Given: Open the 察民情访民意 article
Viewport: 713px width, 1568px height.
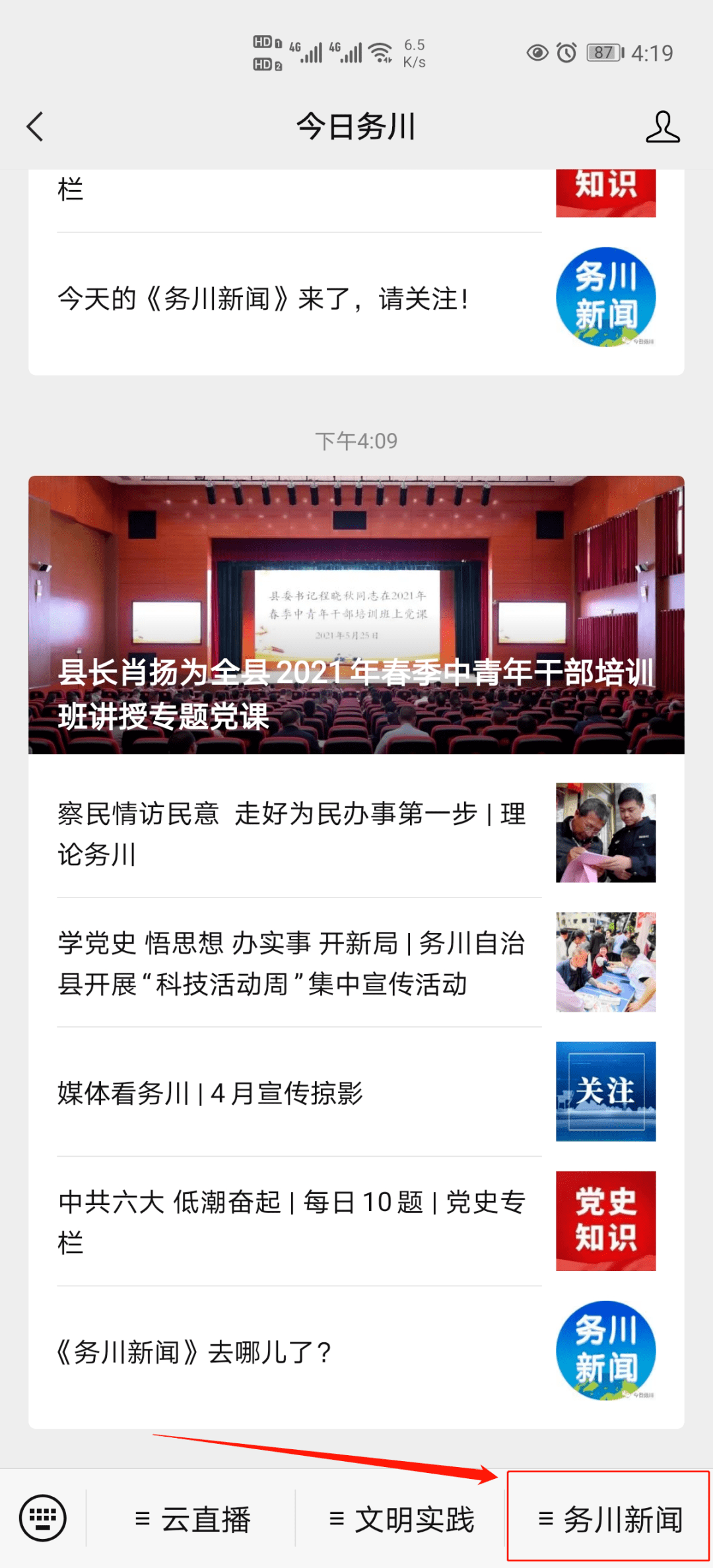Looking at the screenshot, I should pyautogui.click(x=356, y=833).
